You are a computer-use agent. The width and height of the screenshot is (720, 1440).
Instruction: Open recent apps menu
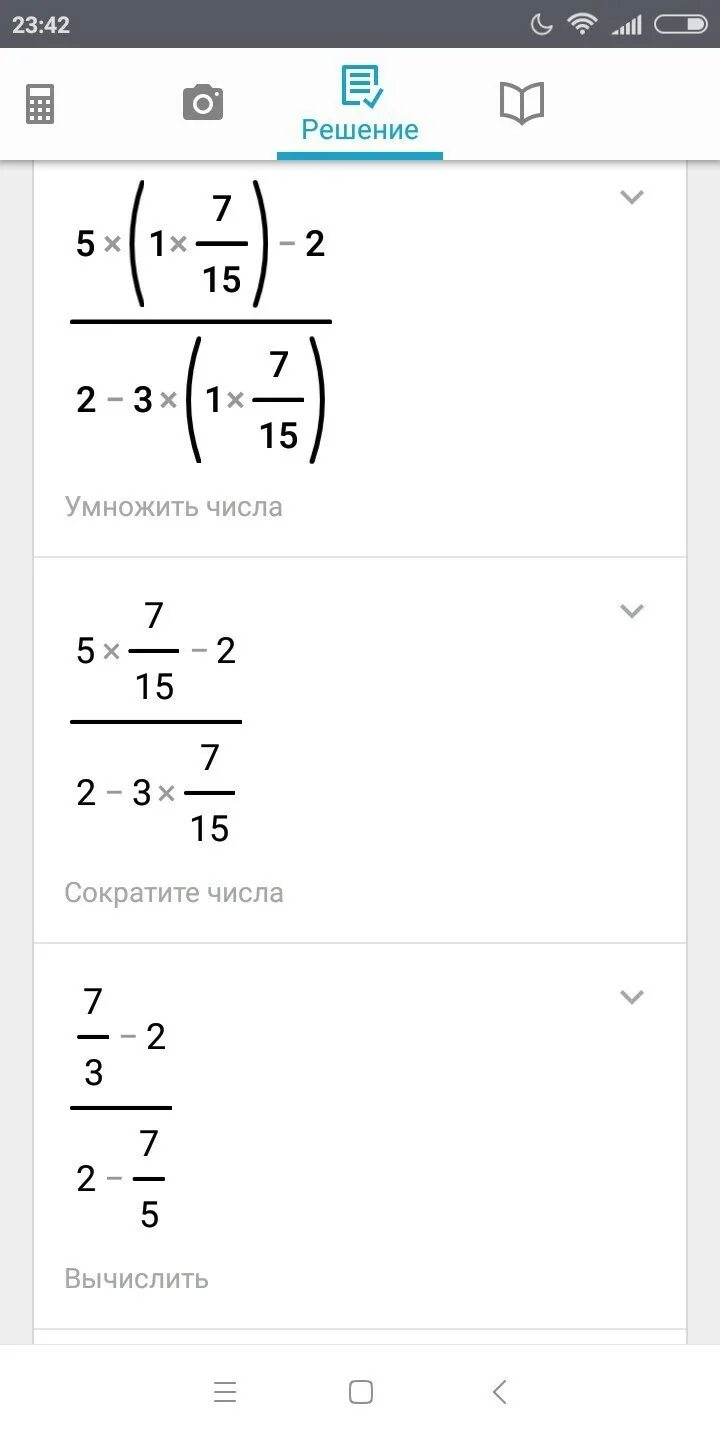225,1392
